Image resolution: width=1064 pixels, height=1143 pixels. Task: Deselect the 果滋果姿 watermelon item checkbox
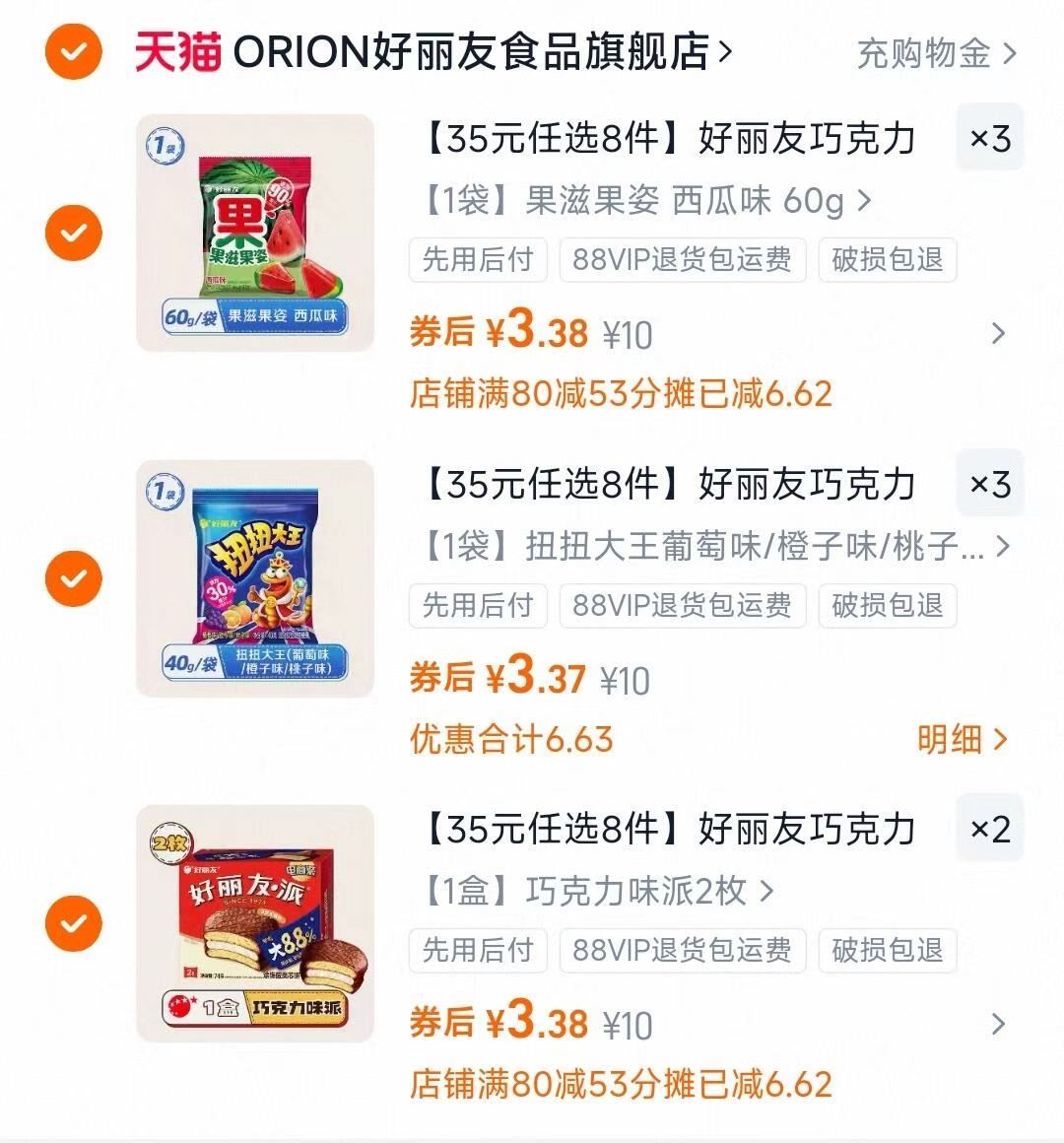(x=73, y=232)
